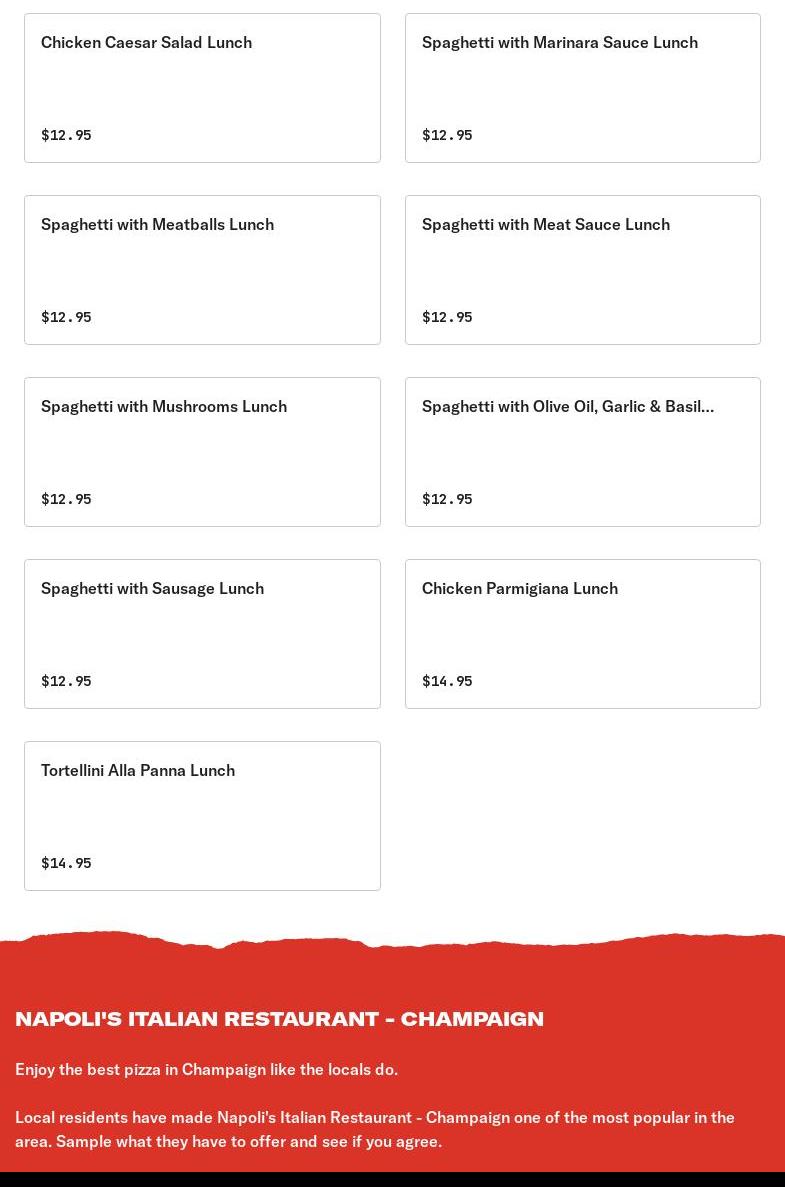The image size is (785, 1187).
Task: Open the Chicken Caesar Salad Lunch item
Action: click(x=202, y=88)
